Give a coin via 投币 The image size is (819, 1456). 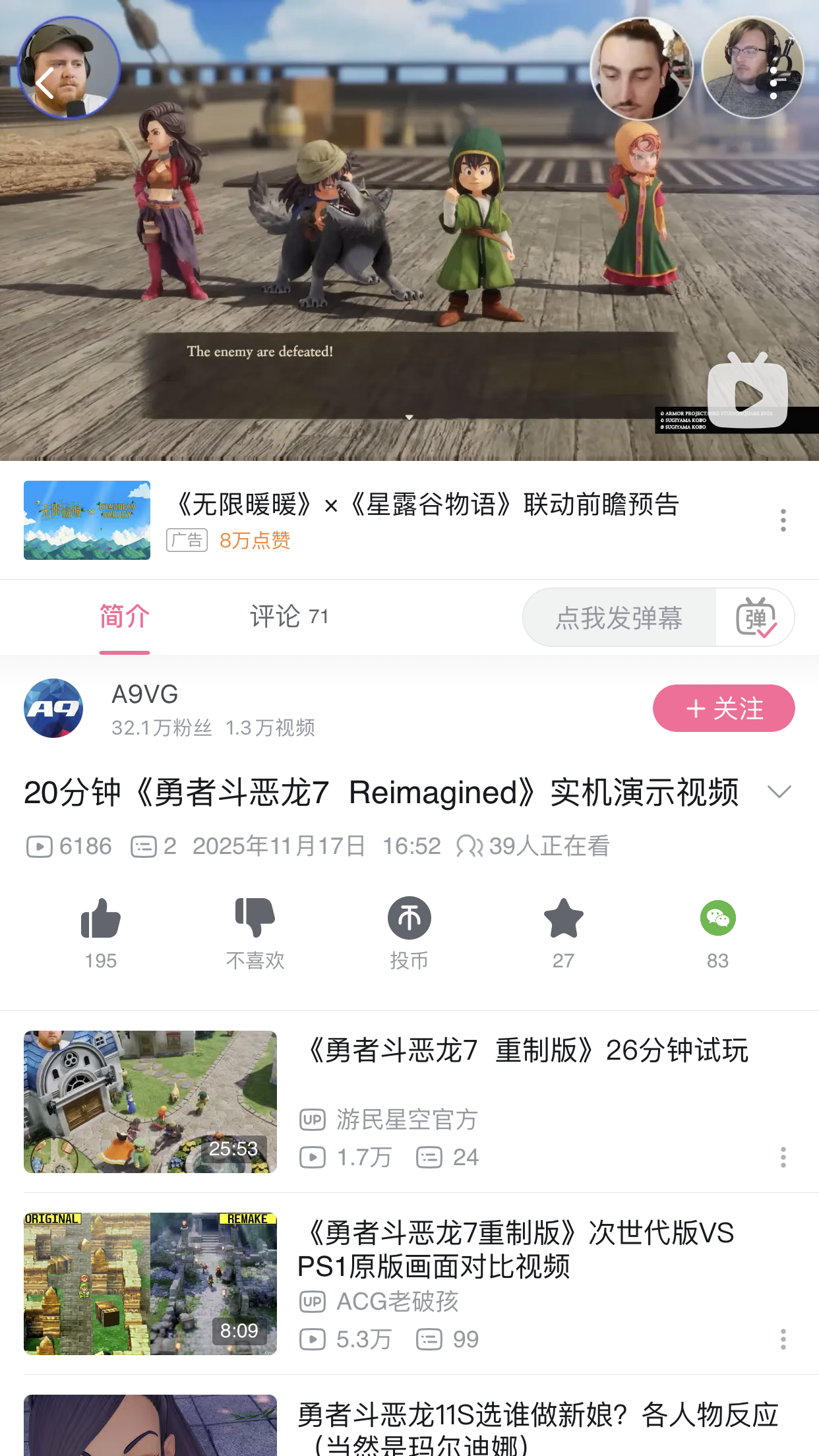point(409,919)
